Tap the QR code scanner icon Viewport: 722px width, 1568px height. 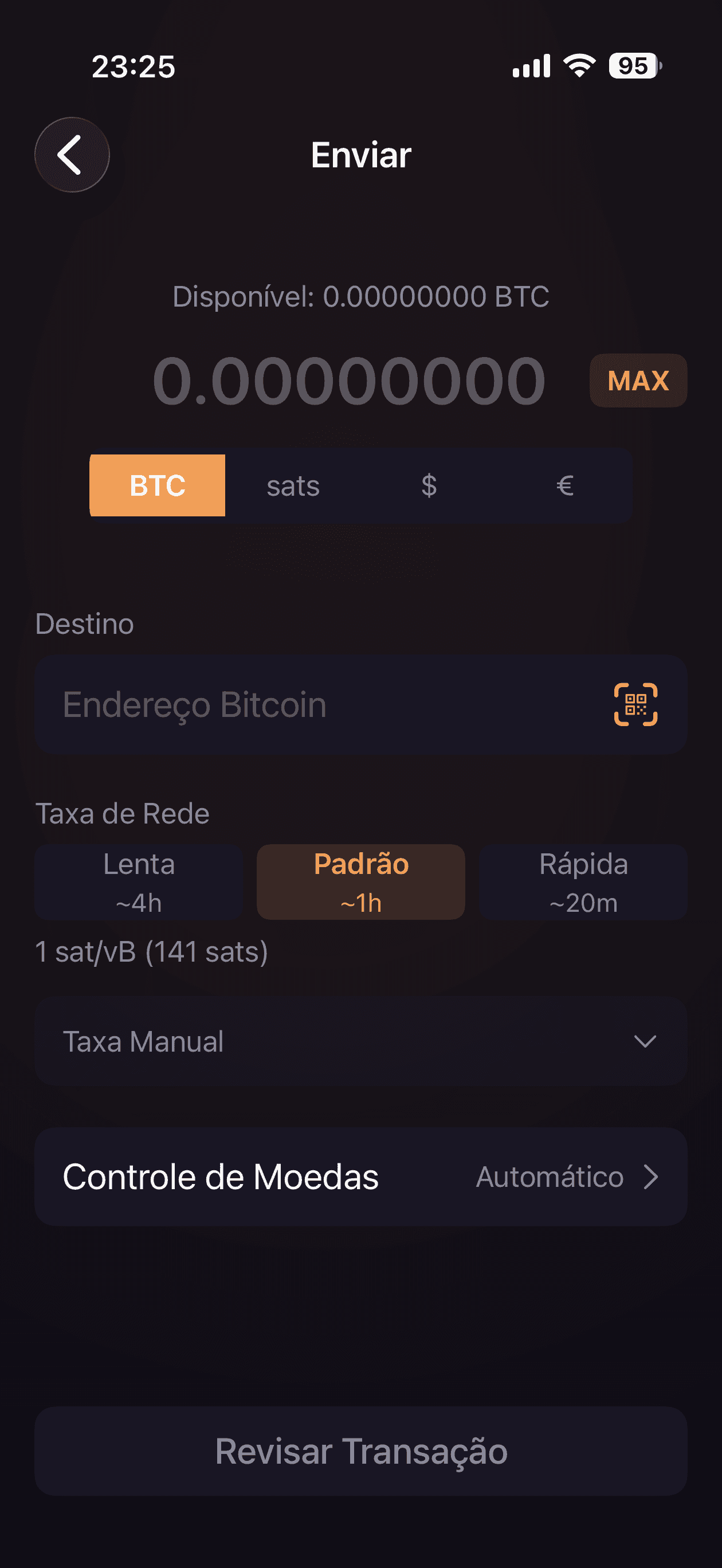pyautogui.click(x=635, y=704)
